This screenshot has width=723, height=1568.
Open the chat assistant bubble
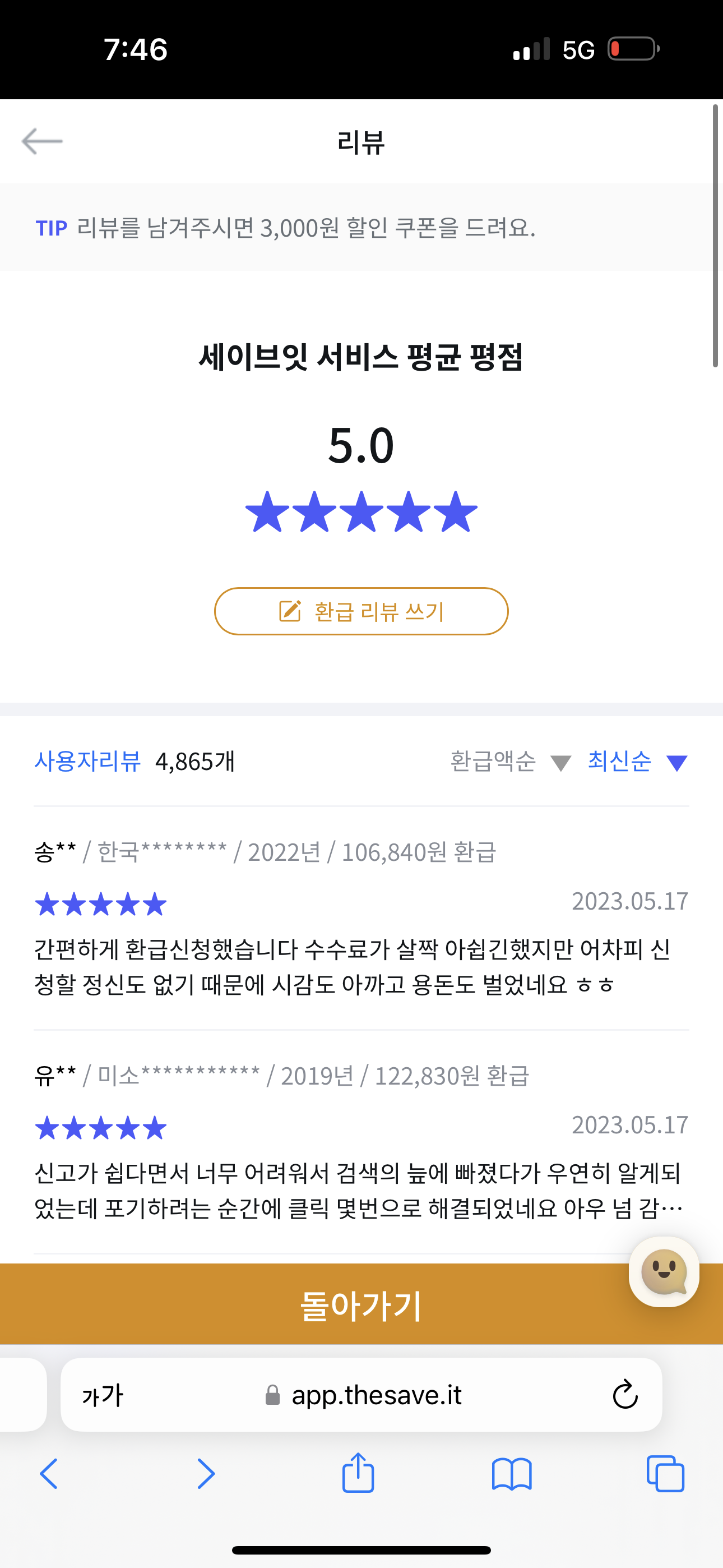click(664, 1271)
